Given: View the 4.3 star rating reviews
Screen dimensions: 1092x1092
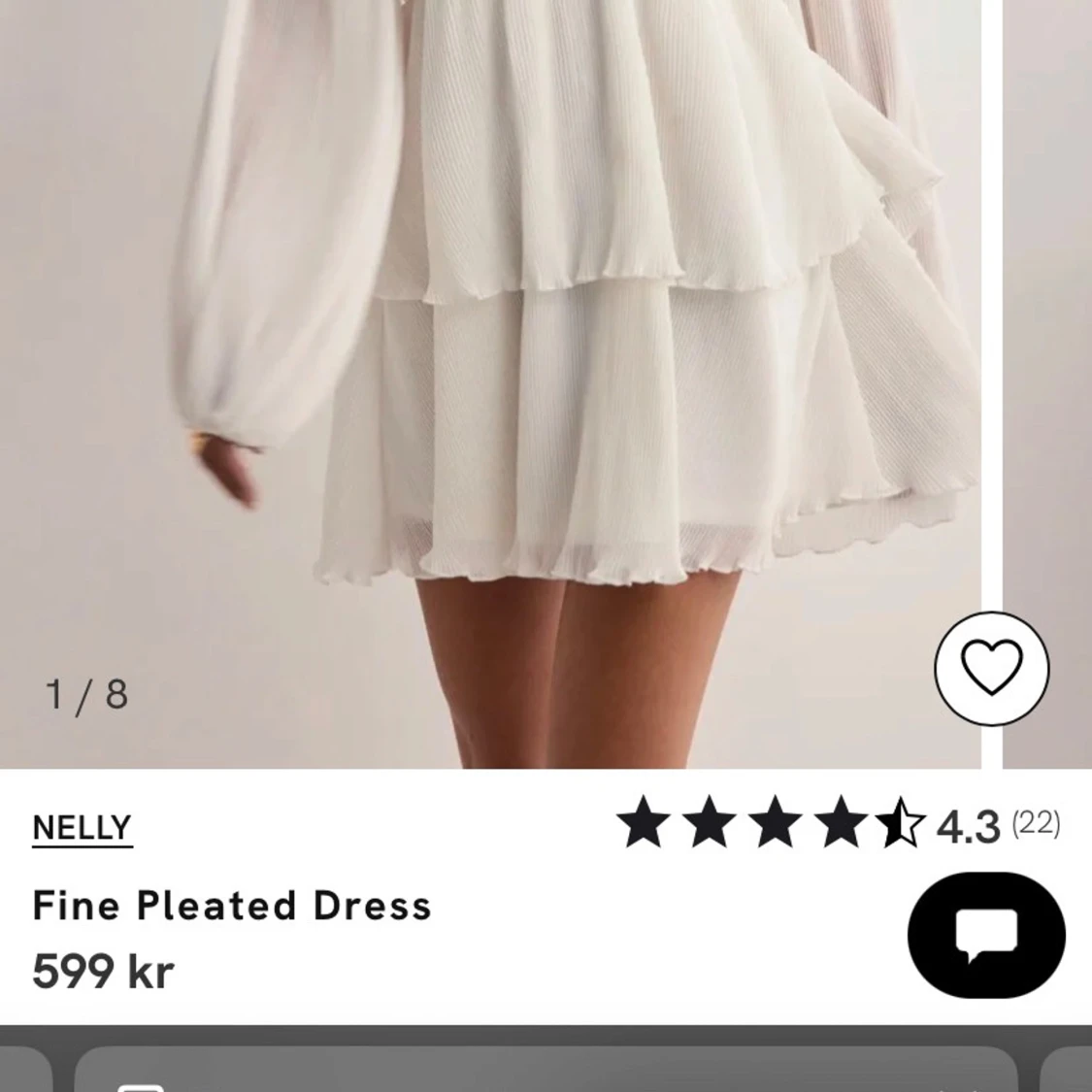Looking at the screenshot, I should click(x=838, y=824).
